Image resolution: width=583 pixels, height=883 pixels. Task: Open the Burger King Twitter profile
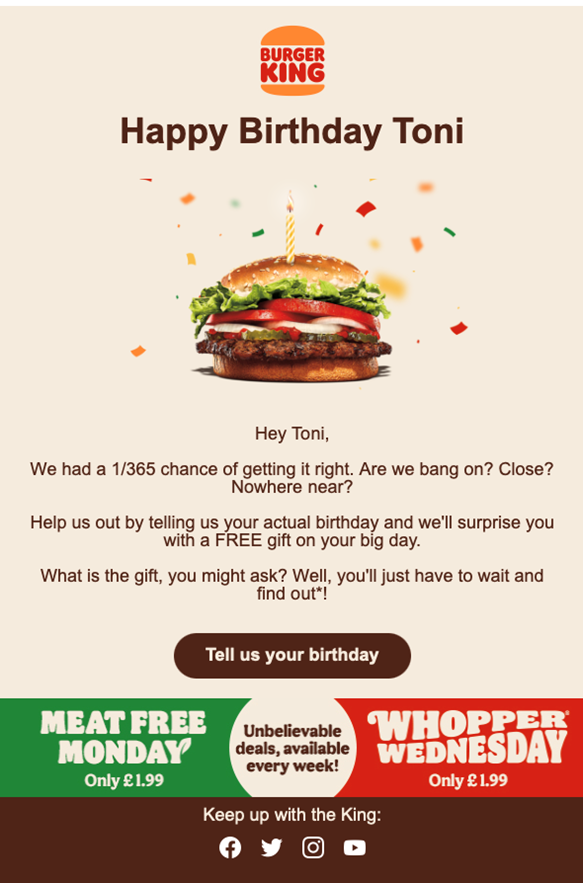(x=272, y=848)
